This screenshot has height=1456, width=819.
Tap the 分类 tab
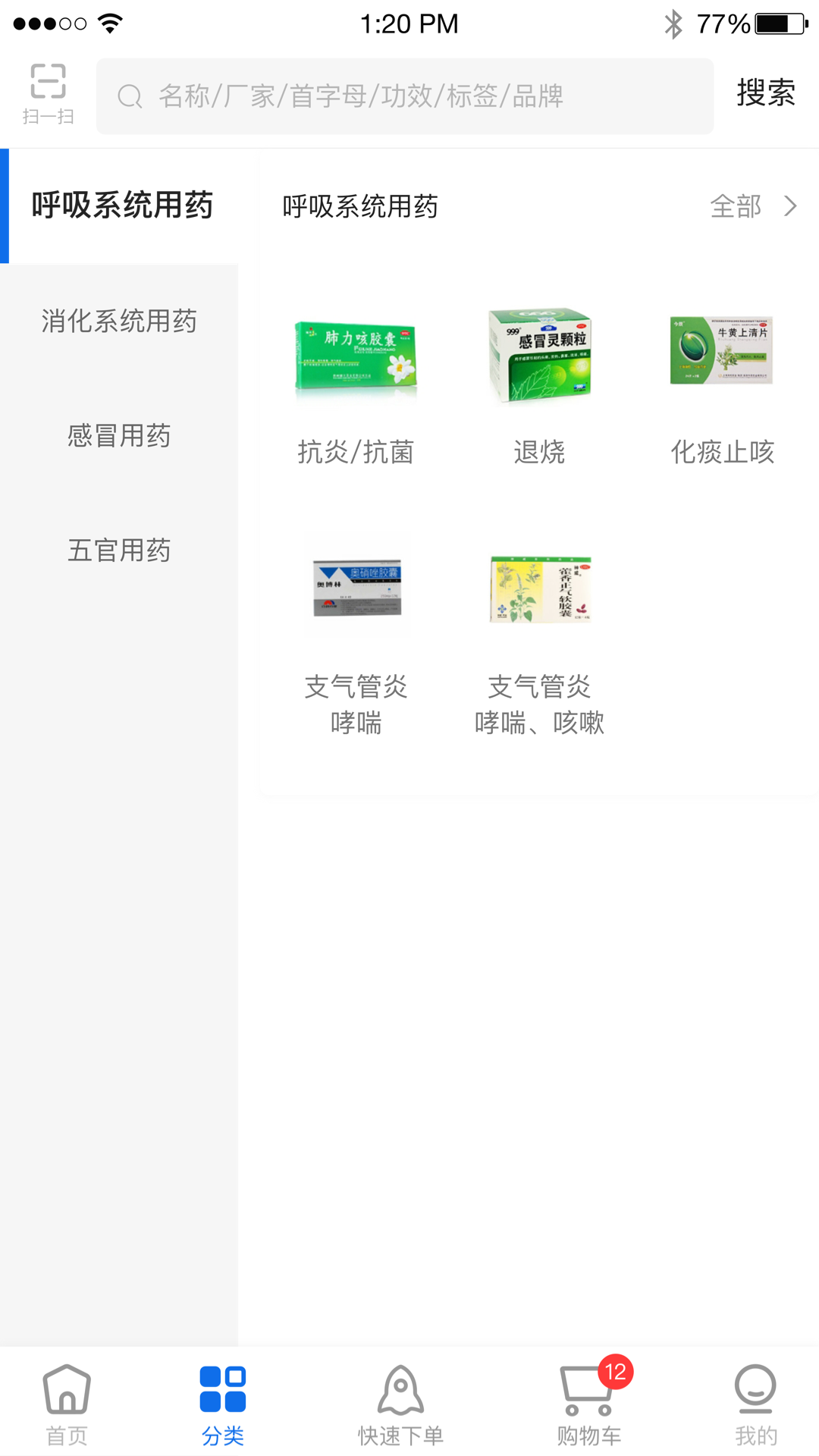coord(223,1404)
